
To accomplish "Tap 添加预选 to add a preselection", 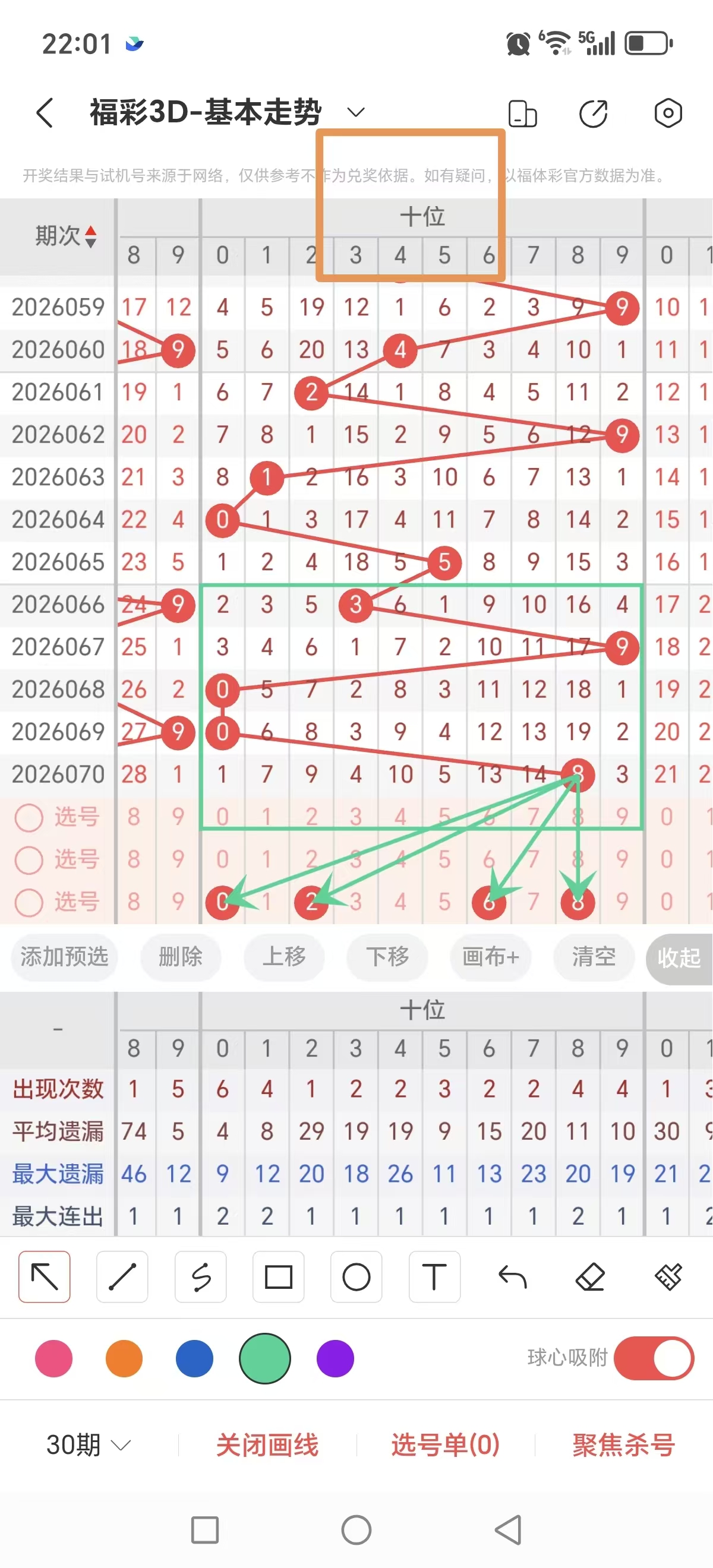I will (64, 957).
